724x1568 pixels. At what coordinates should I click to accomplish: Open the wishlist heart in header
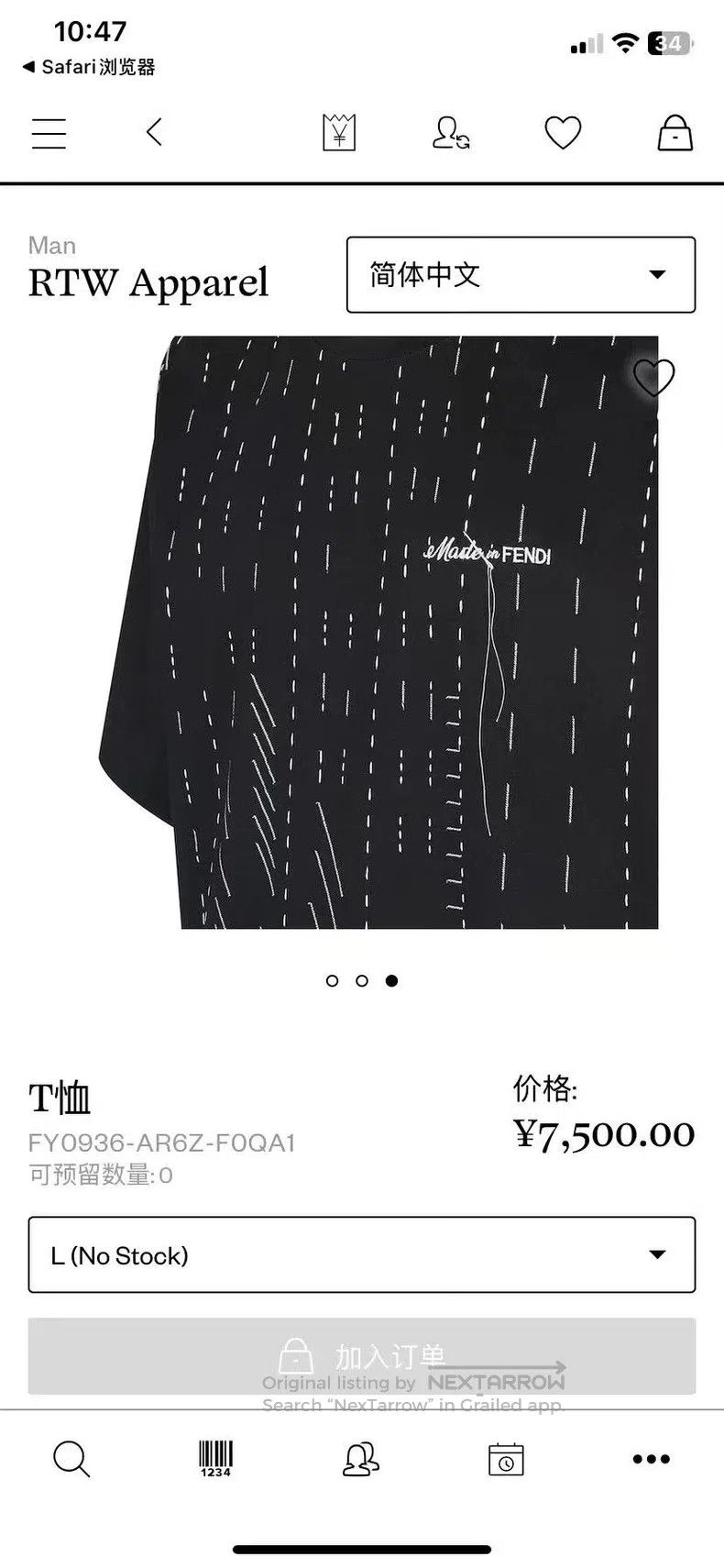click(563, 133)
